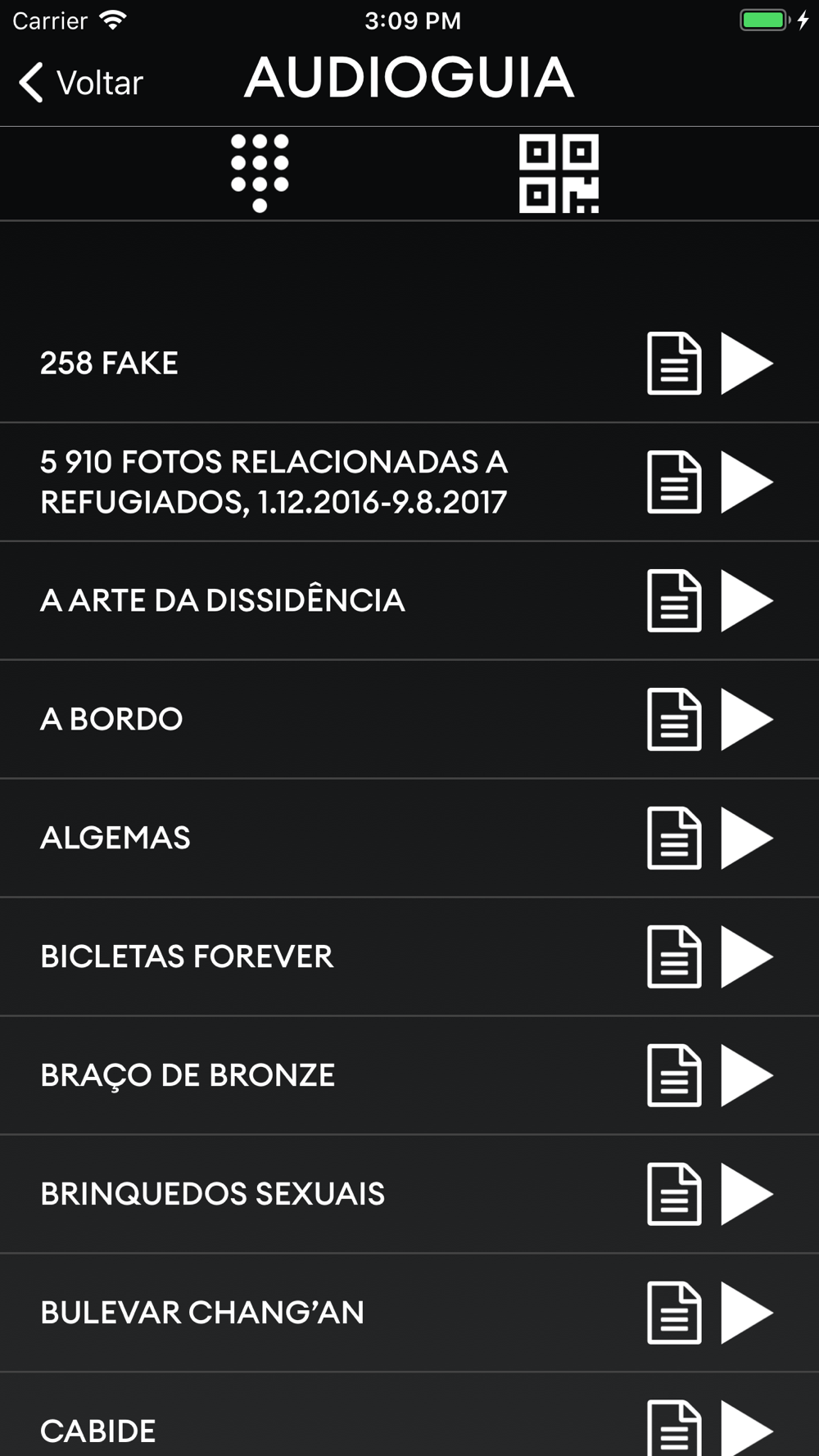Show the text for Bicletas Forever
Screen dimensions: 819x1456
point(674,957)
